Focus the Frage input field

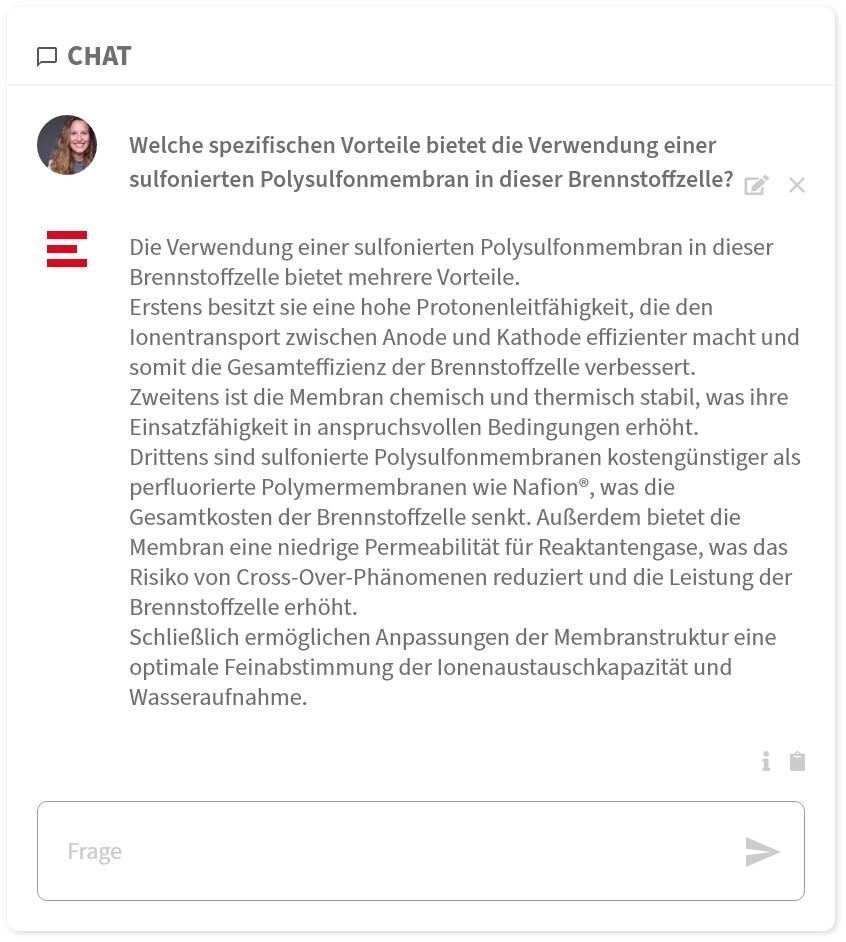[390, 852]
